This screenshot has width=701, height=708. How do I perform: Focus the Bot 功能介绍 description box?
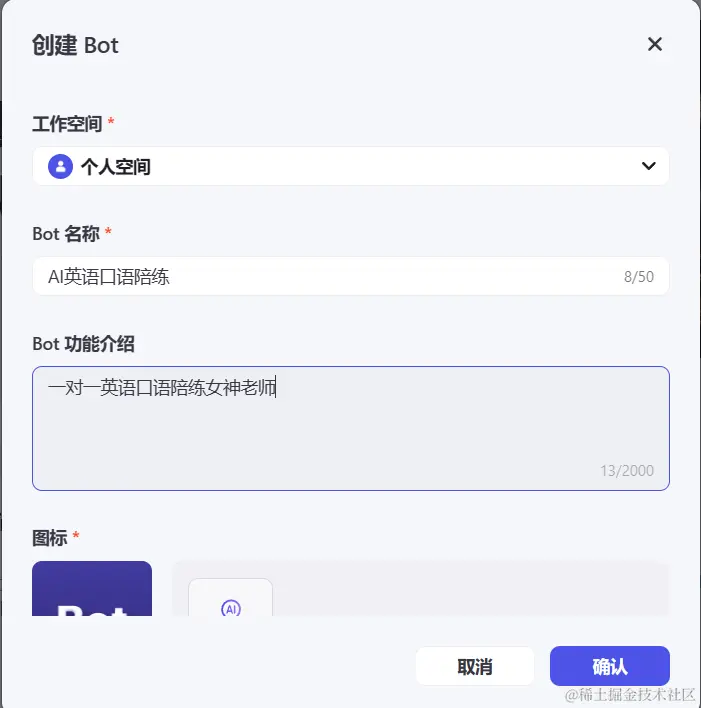coord(350,428)
